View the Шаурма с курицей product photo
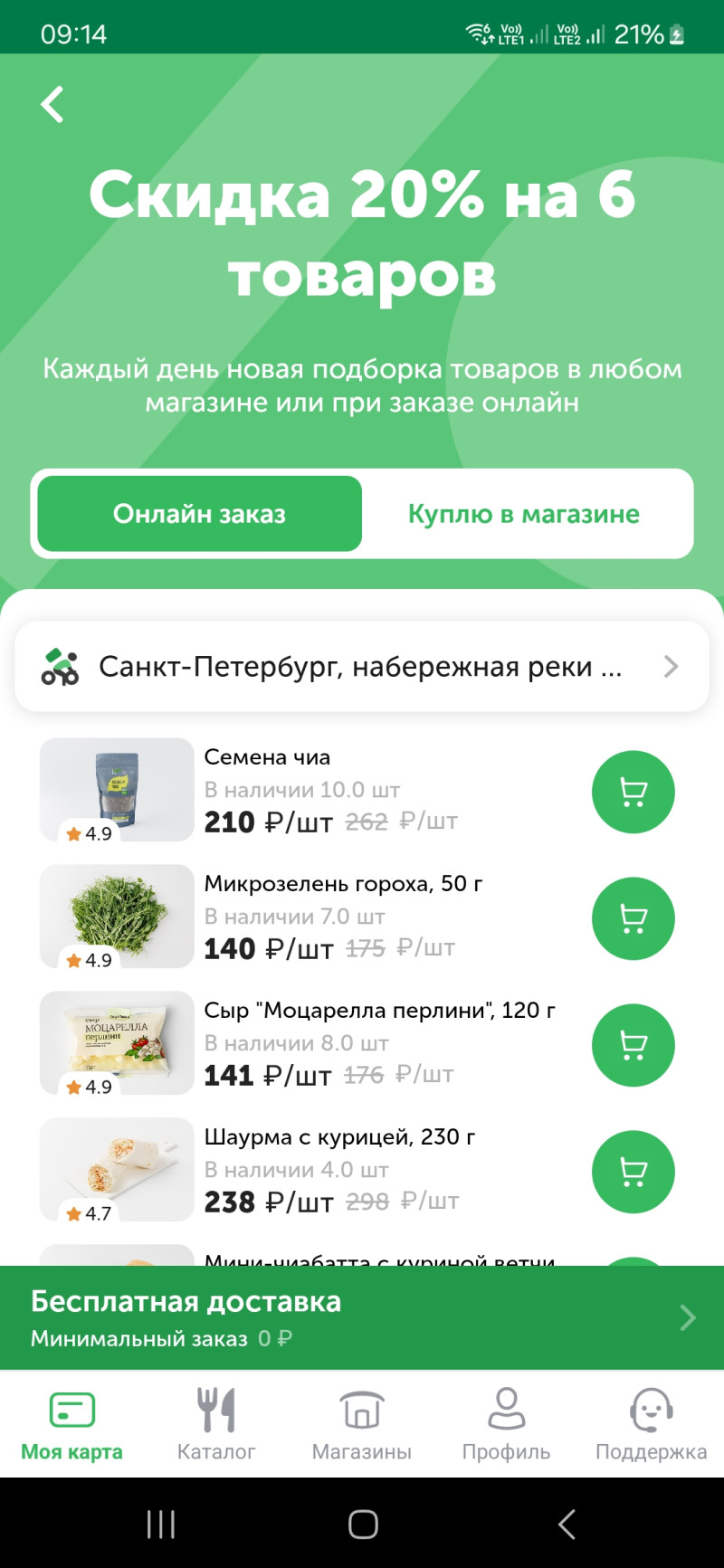 point(117,1169)
